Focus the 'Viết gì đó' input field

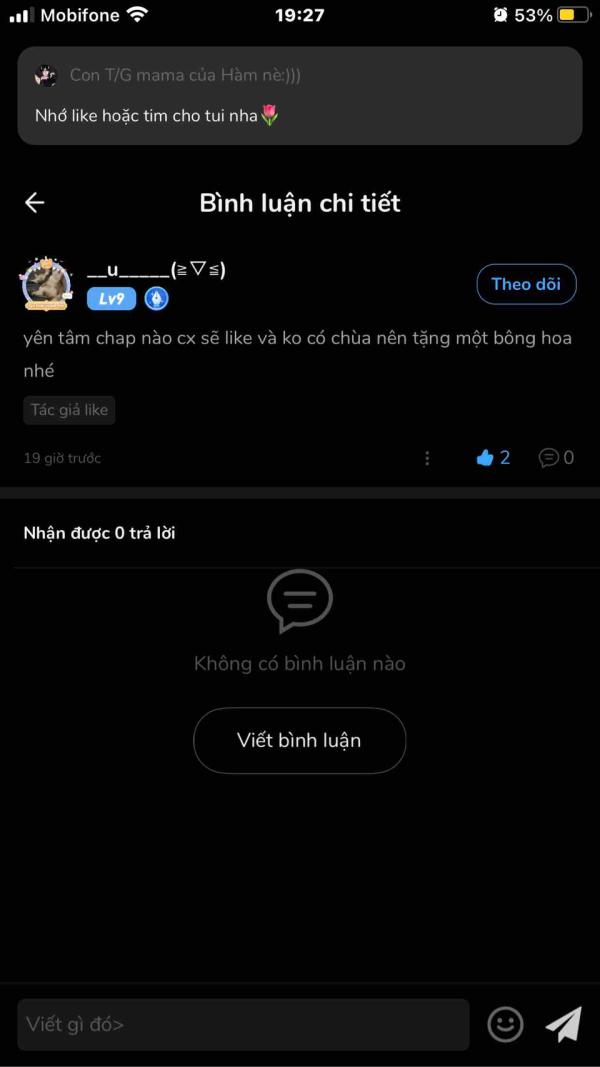(x=243, y=1024)
